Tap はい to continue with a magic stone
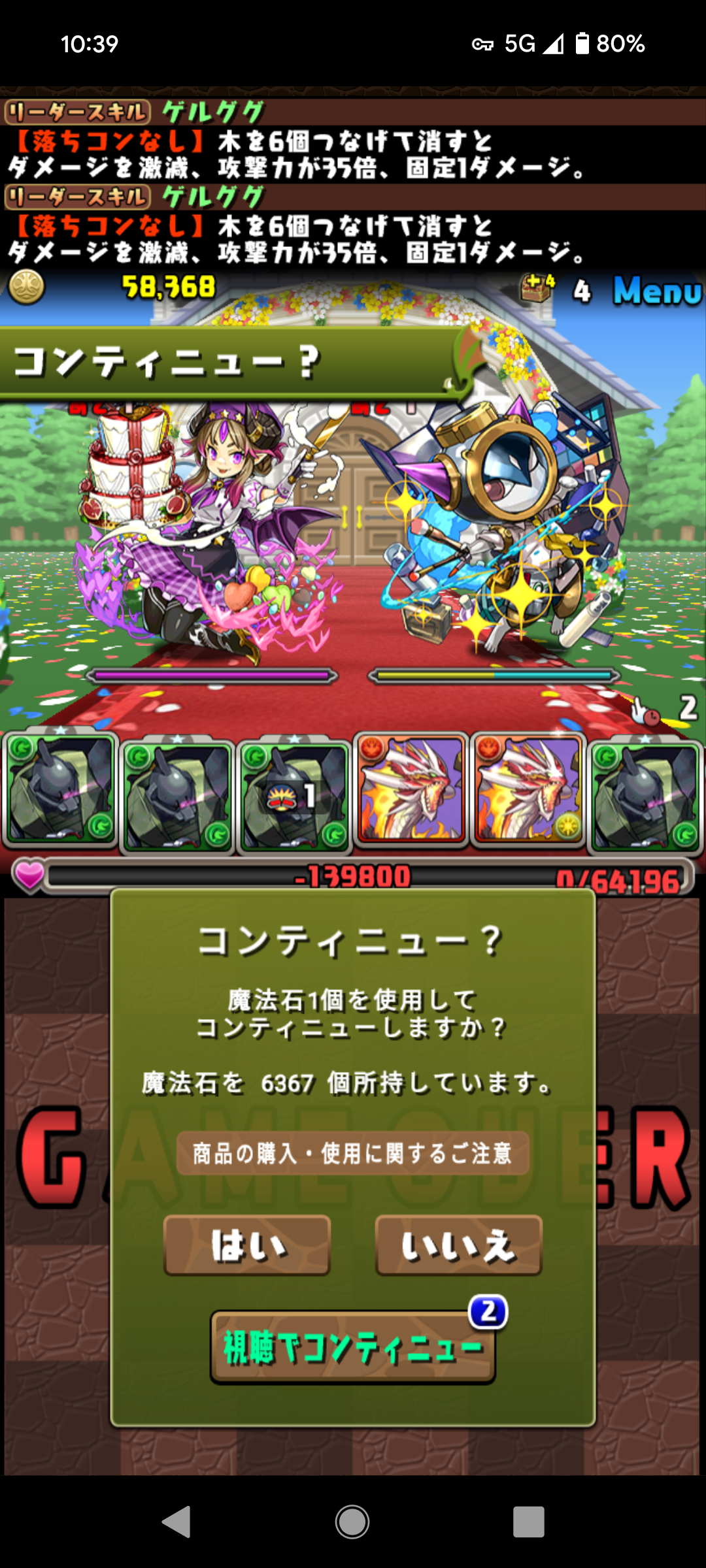Screen dimensions: 706x1568 coord(247,1245)
